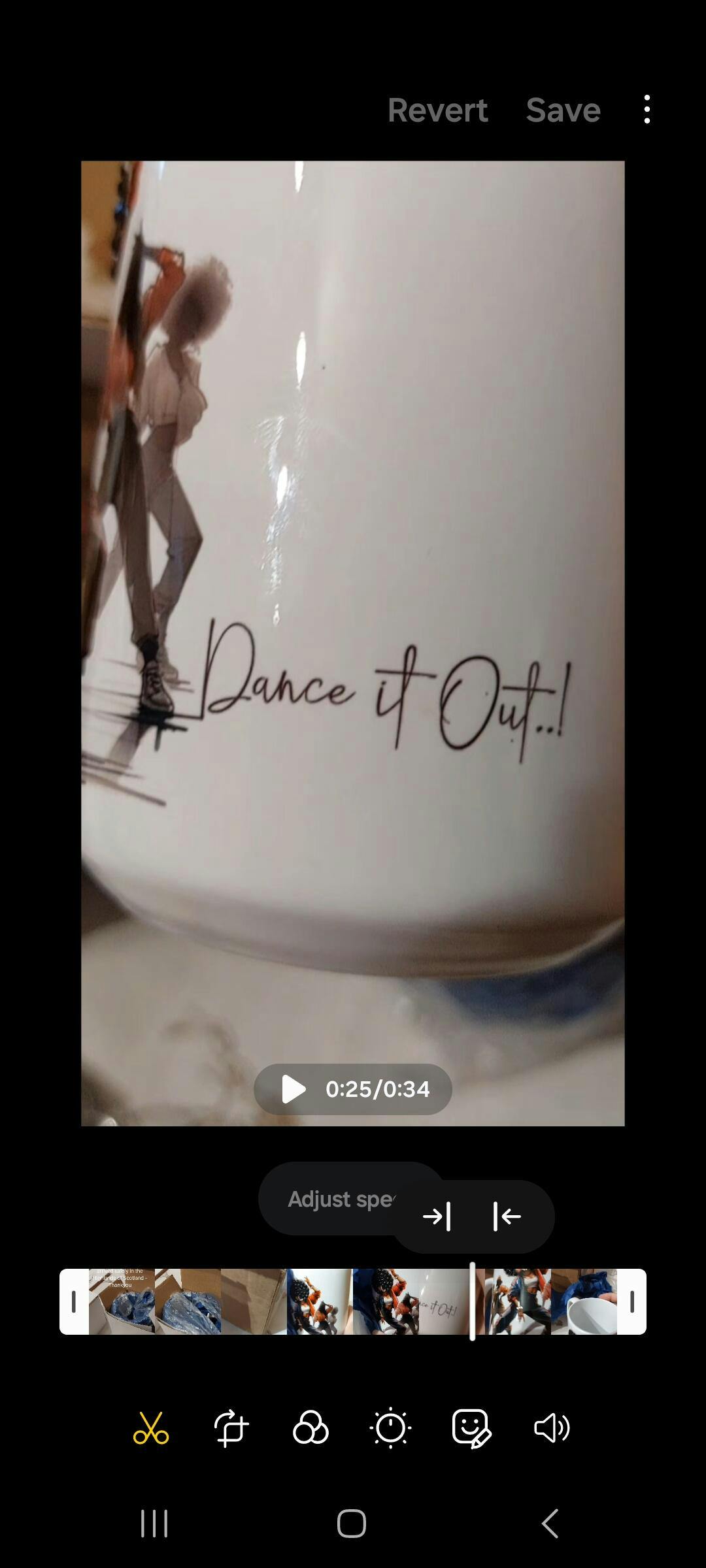The image size is (706, 1568).
Task: Select the scissors trim tool
Action: [151, 1428]
